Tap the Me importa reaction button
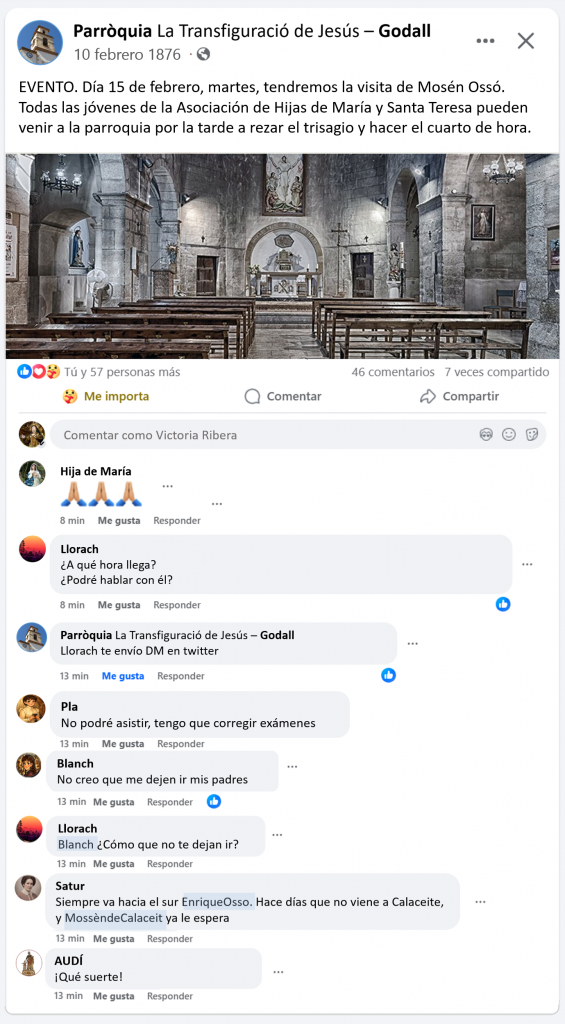This screenshot has height=1024, width=565. (106, 396)
